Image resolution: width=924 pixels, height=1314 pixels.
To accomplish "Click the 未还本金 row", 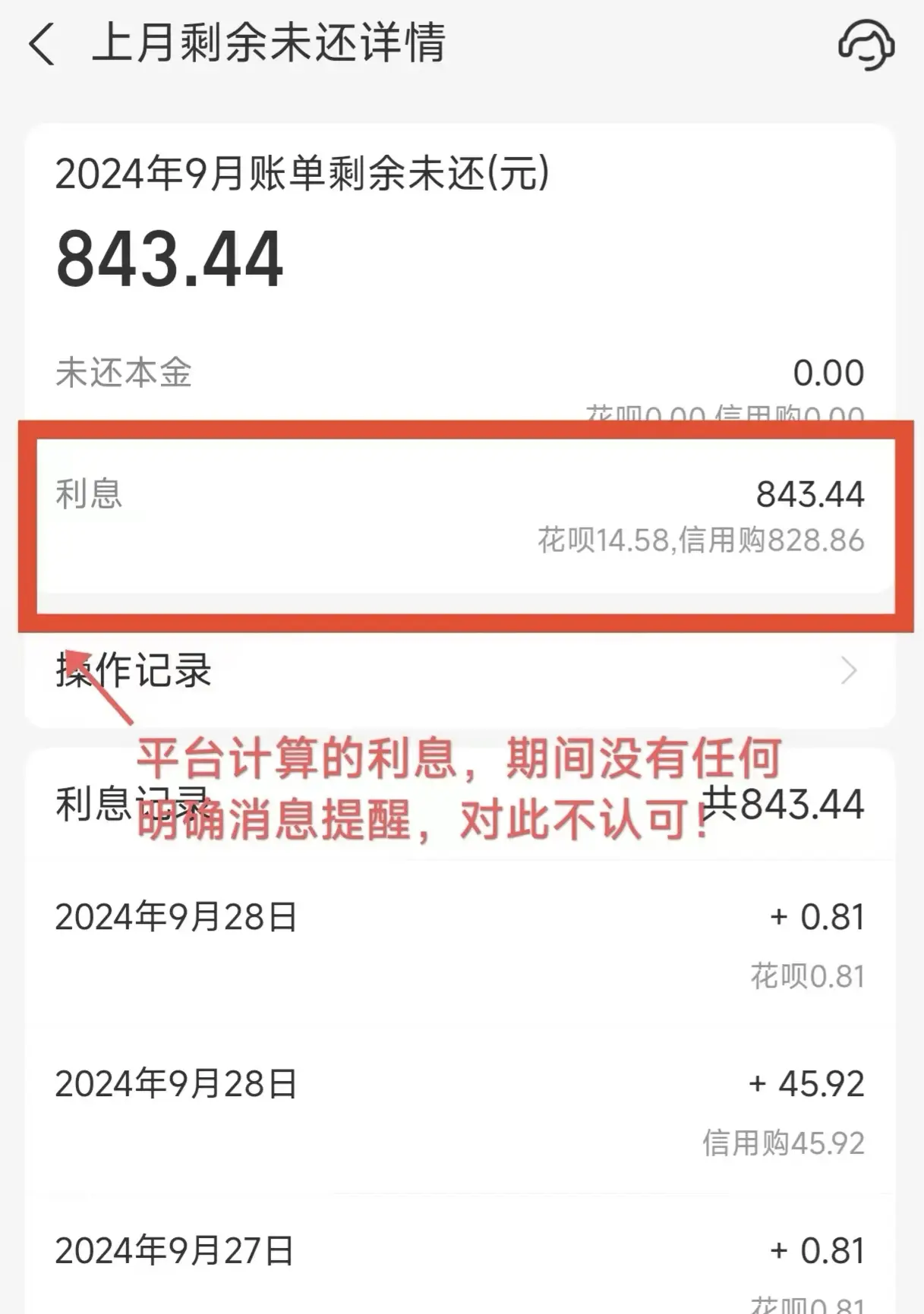I will [456, 372].
